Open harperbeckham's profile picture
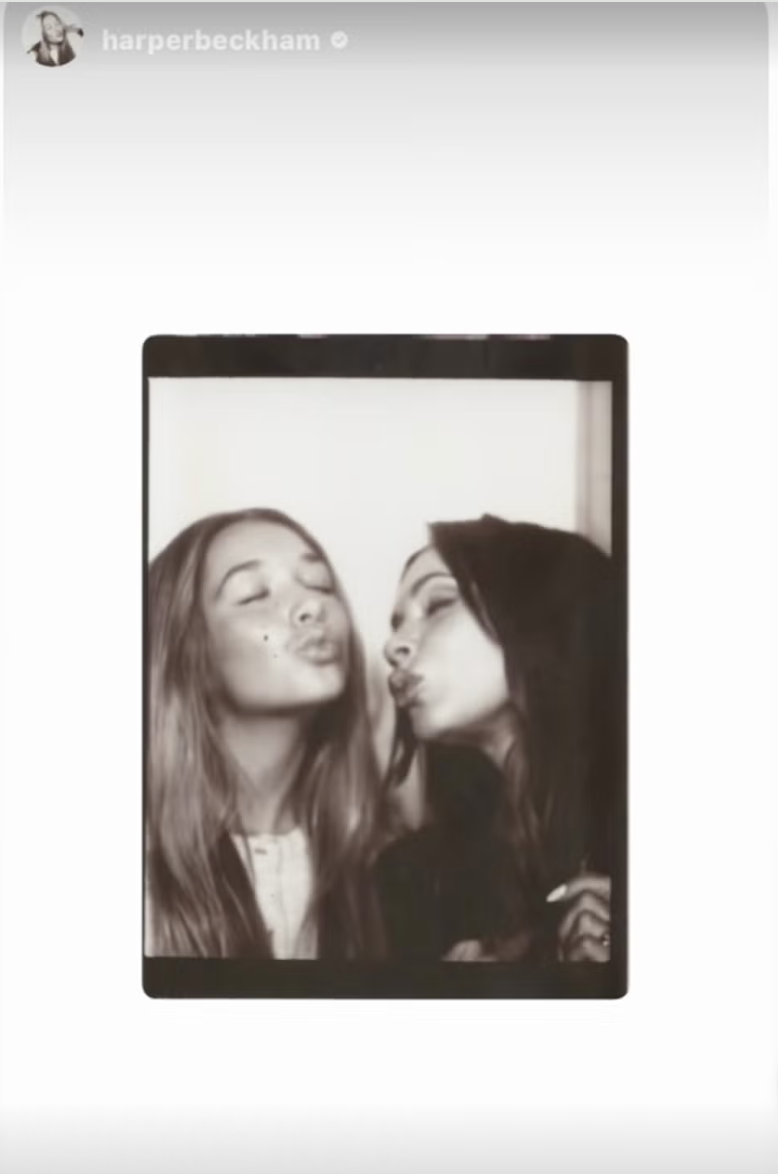Screen dimensions: 778x1174 pos(52,40)
